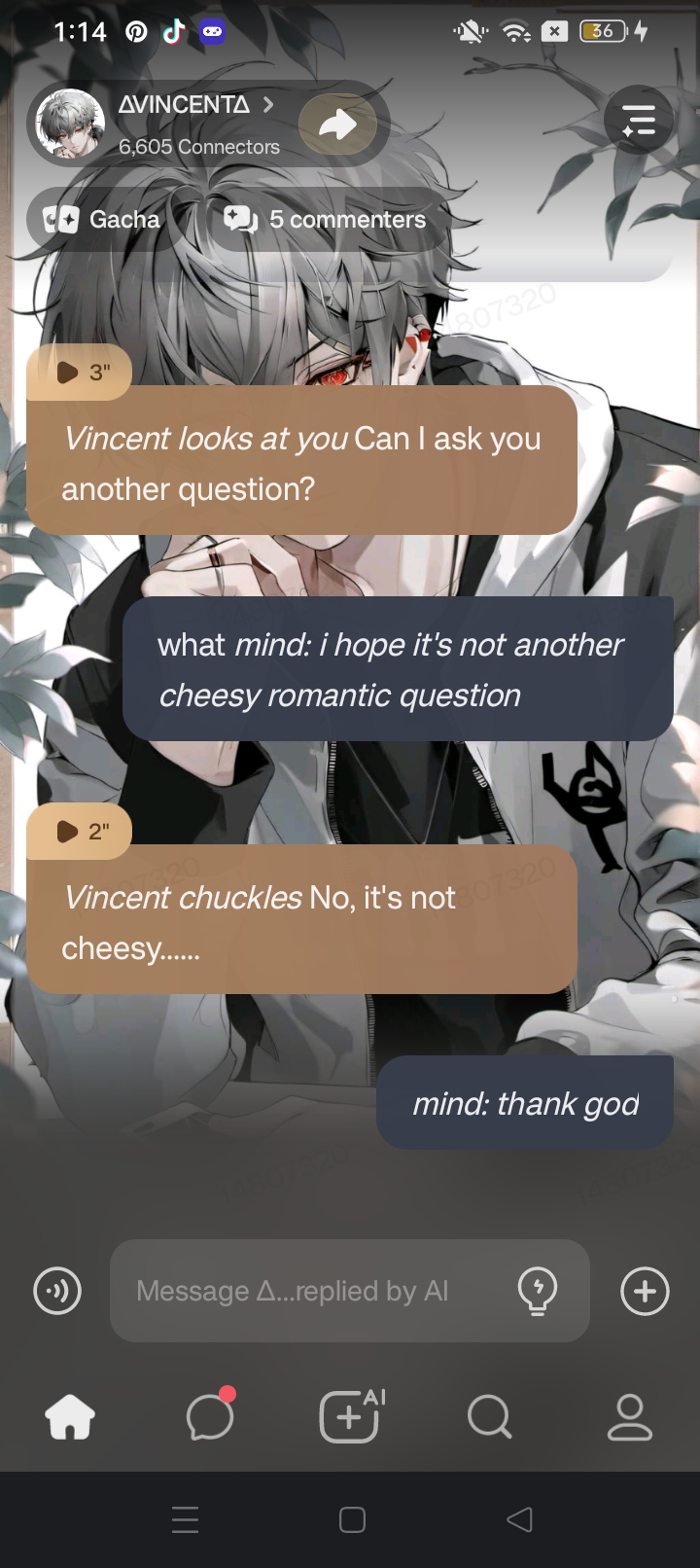Switch to the Profile tab
700x1568 pixels.
(x=630, y=1417)
